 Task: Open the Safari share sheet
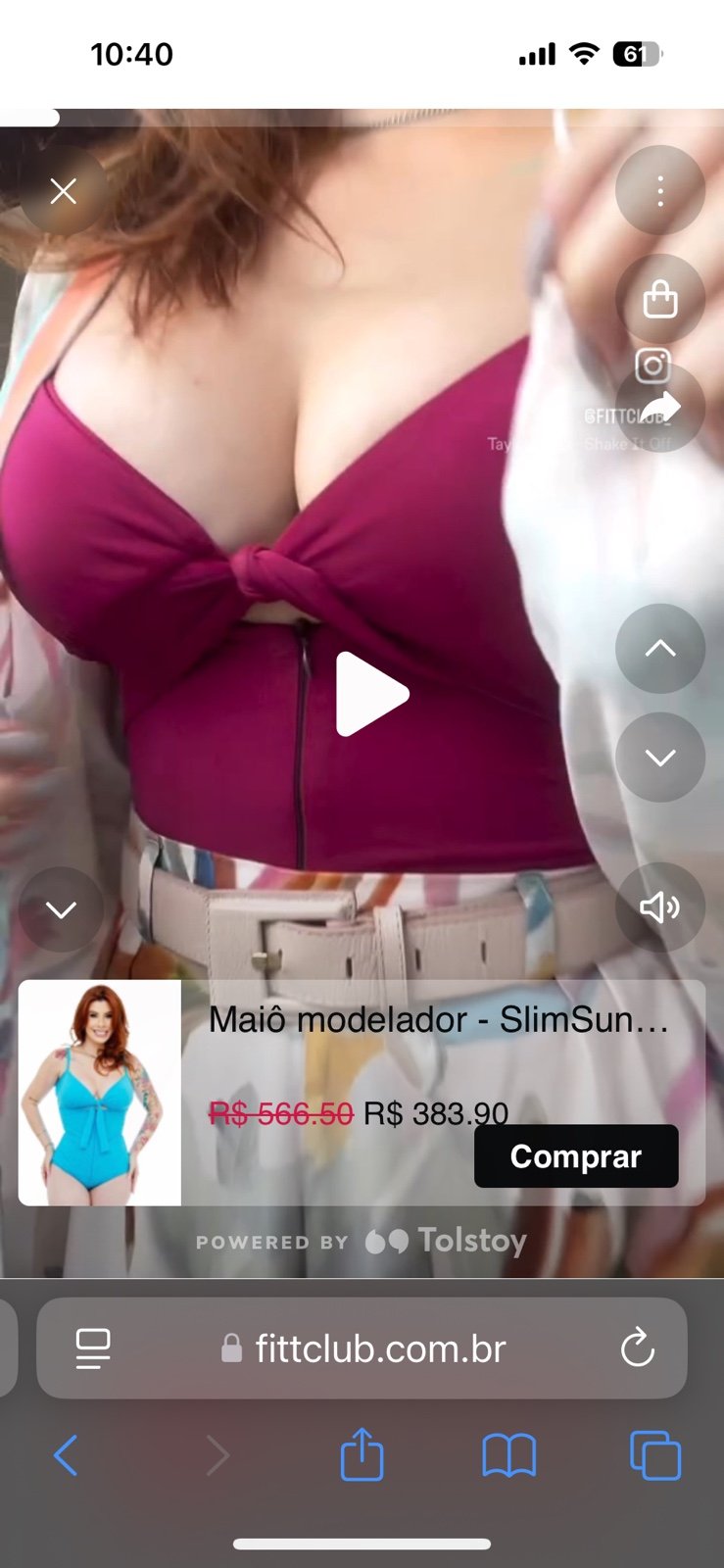coord(362,1454)
